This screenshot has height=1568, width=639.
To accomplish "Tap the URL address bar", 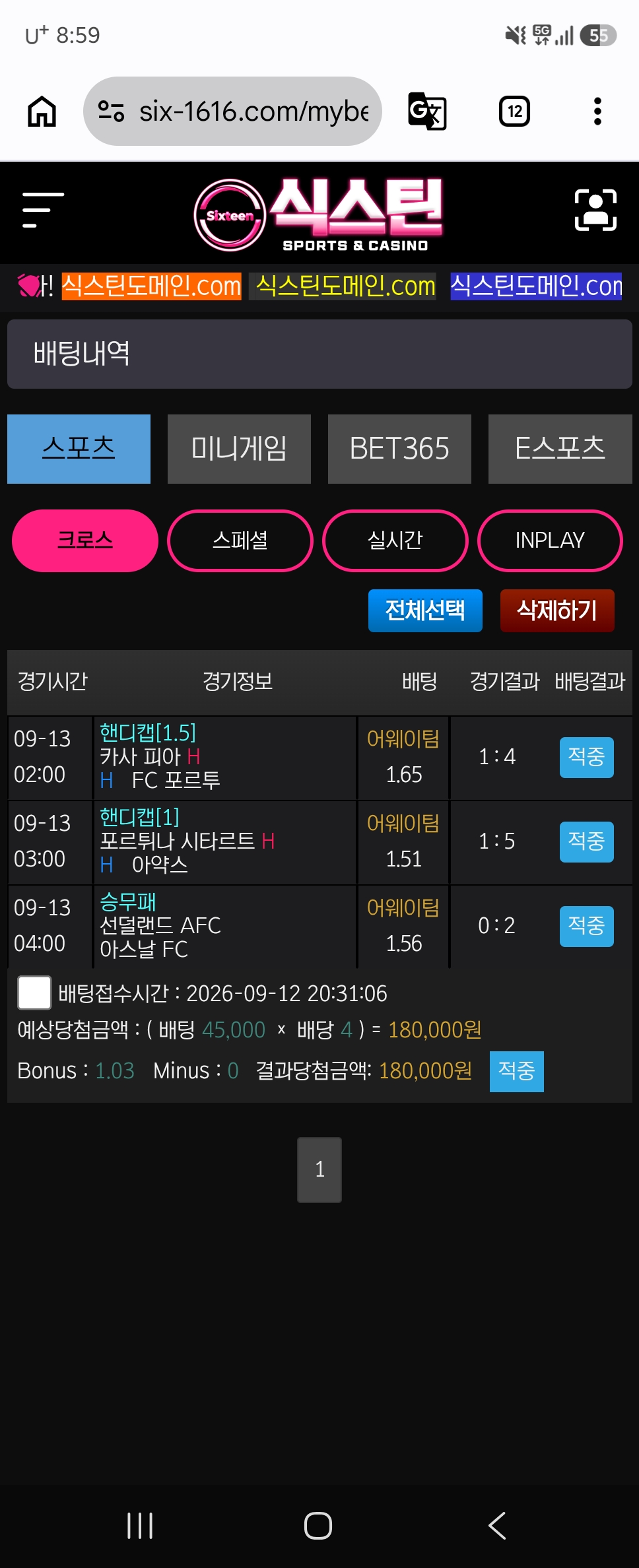I will (232, 111).
